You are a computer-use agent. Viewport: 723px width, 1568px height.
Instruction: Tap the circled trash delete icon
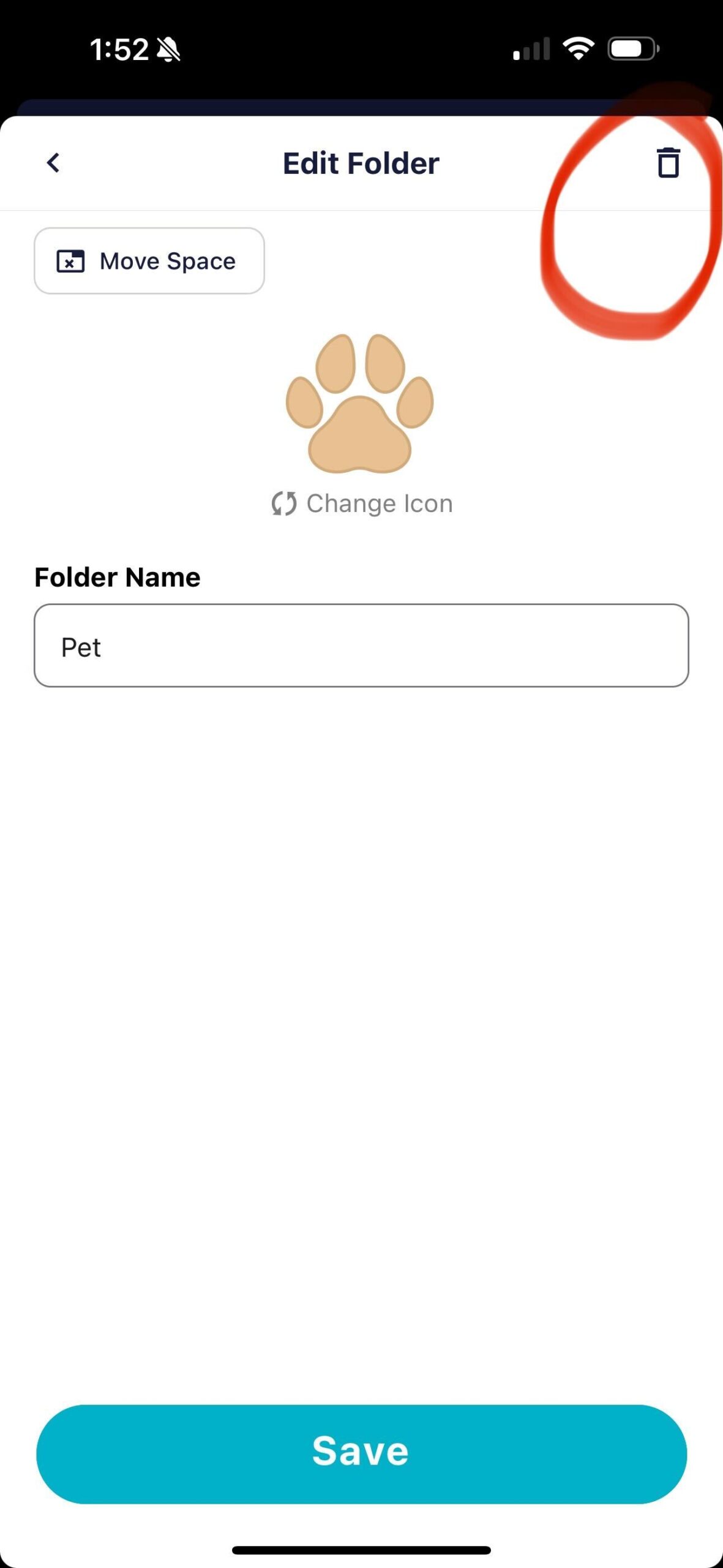[x=667, y=164]
